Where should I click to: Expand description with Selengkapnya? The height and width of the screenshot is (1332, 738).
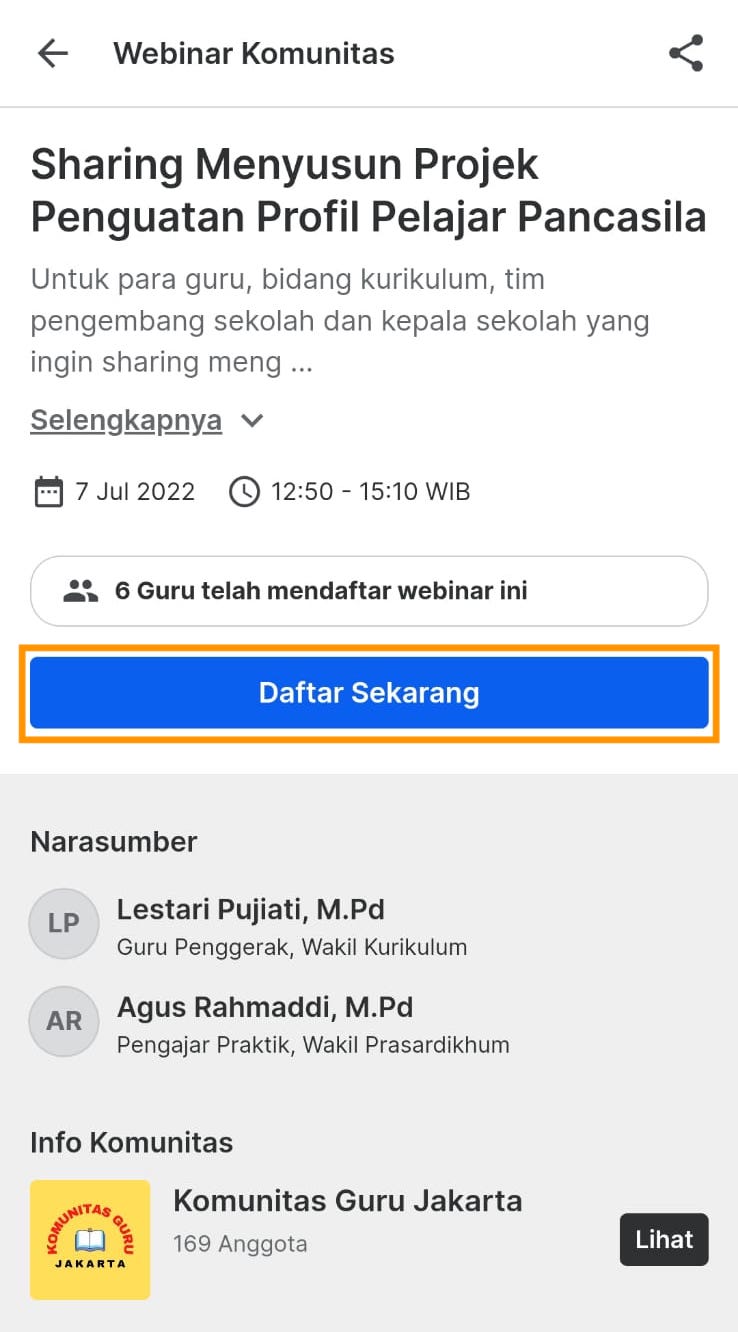click(146, 420)
